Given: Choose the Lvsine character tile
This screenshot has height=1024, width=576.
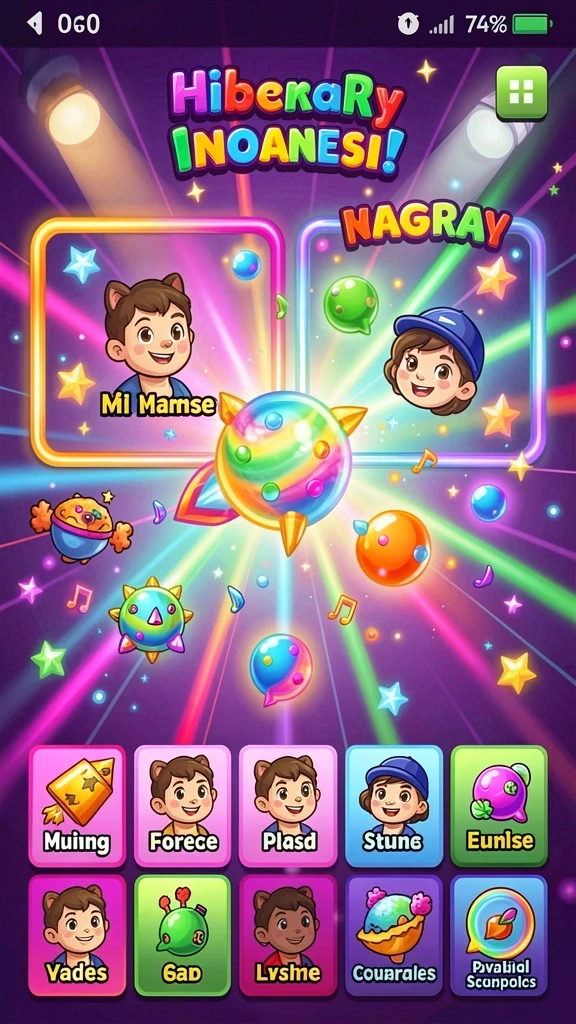Looking at the screenshot, I should click(288, 935).
